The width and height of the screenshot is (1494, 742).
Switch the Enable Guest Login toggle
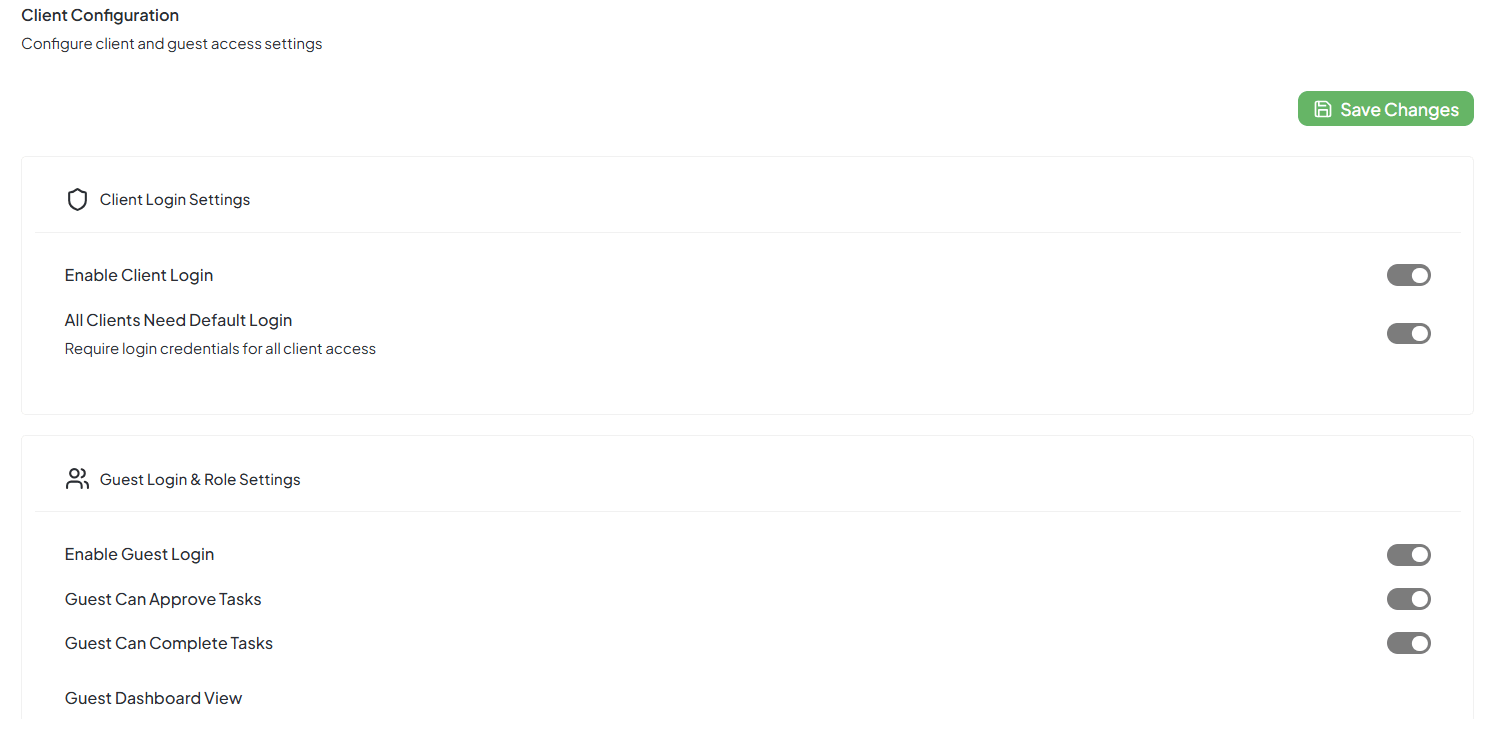[x=1408, y=555]
